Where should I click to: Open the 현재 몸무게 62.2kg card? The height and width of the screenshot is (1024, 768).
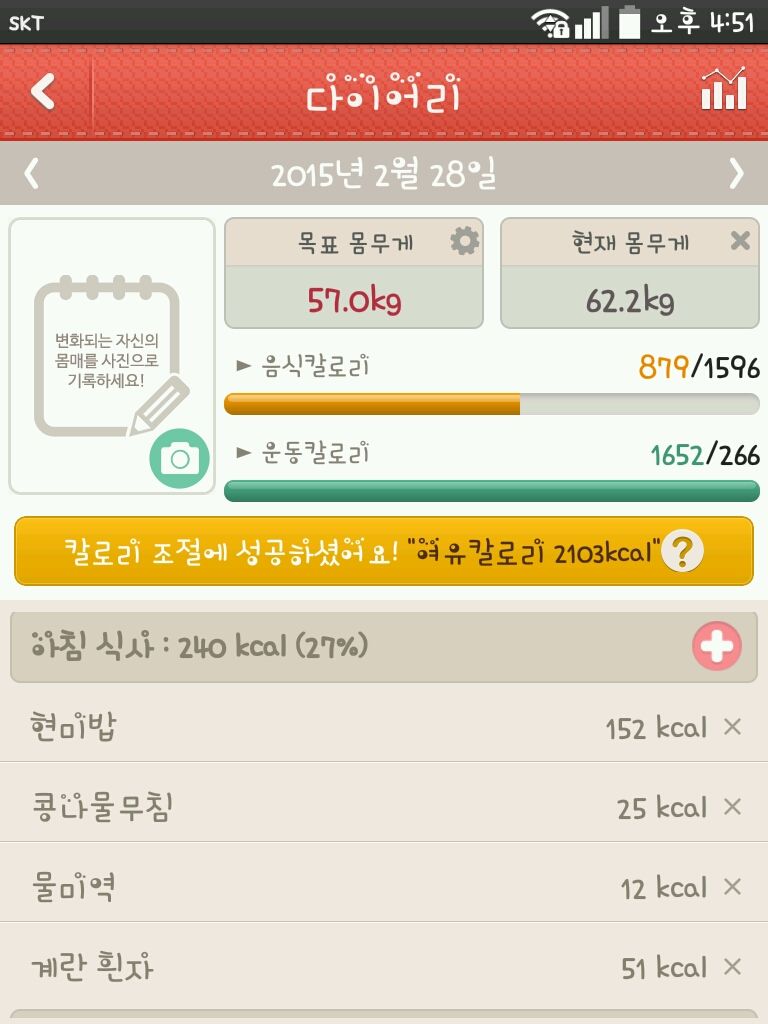[628, 299]
